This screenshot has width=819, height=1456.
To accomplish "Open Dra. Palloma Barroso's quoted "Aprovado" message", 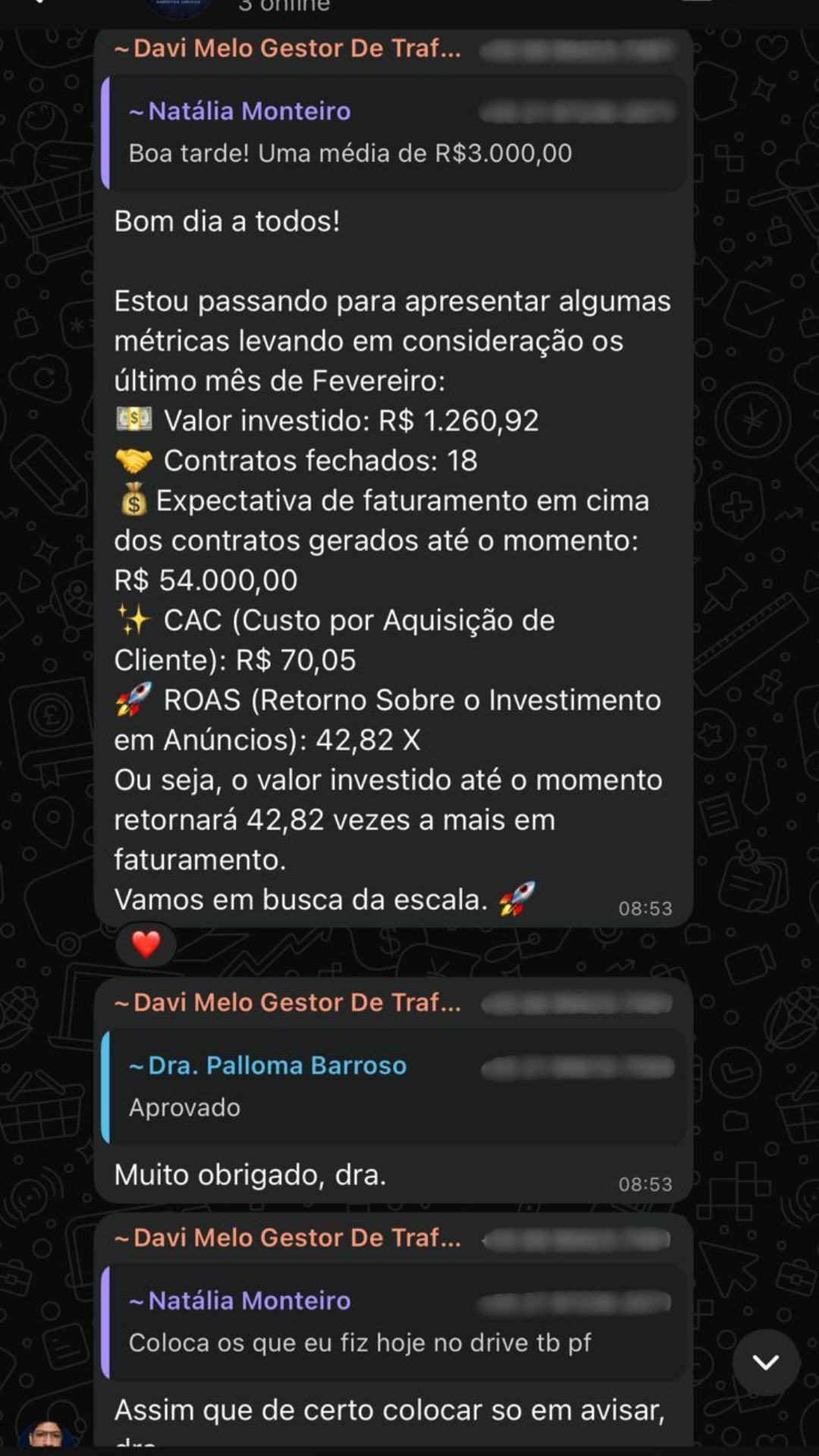I will 393,1087.
